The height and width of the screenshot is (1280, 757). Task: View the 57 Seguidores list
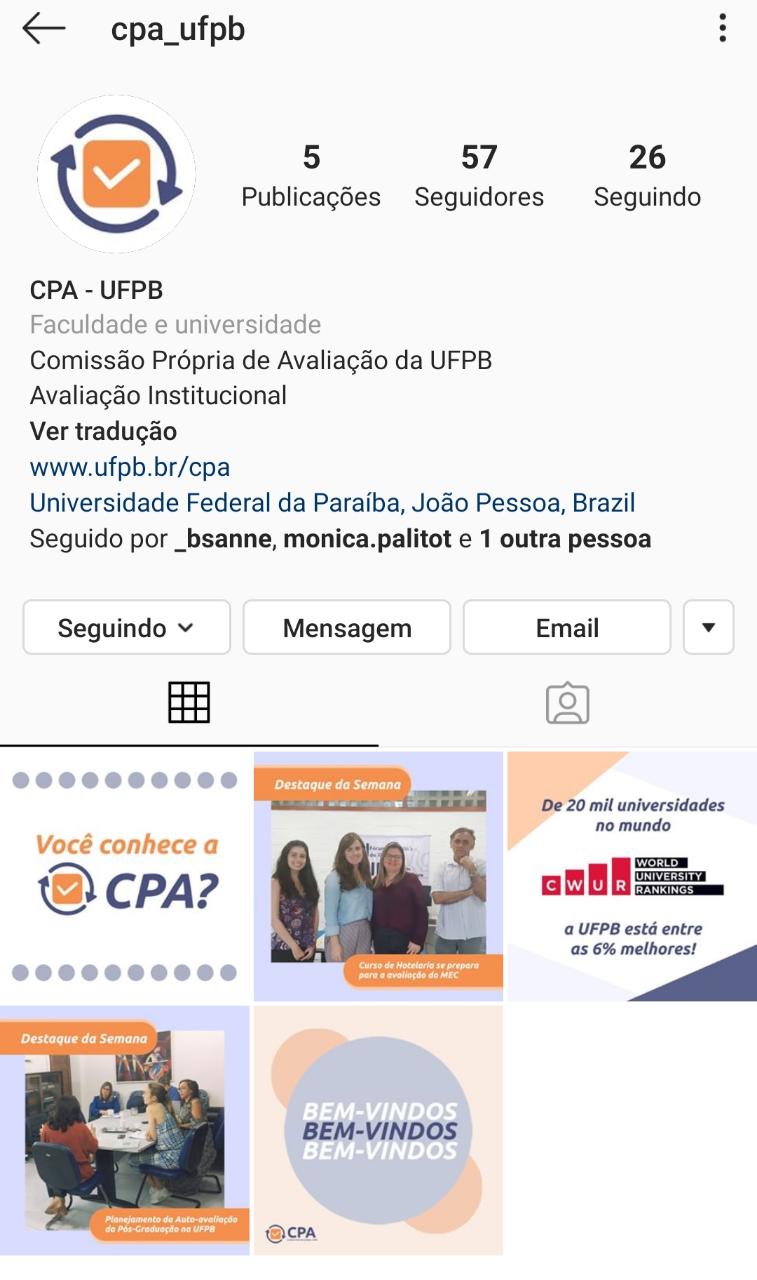tap(479, 176)
